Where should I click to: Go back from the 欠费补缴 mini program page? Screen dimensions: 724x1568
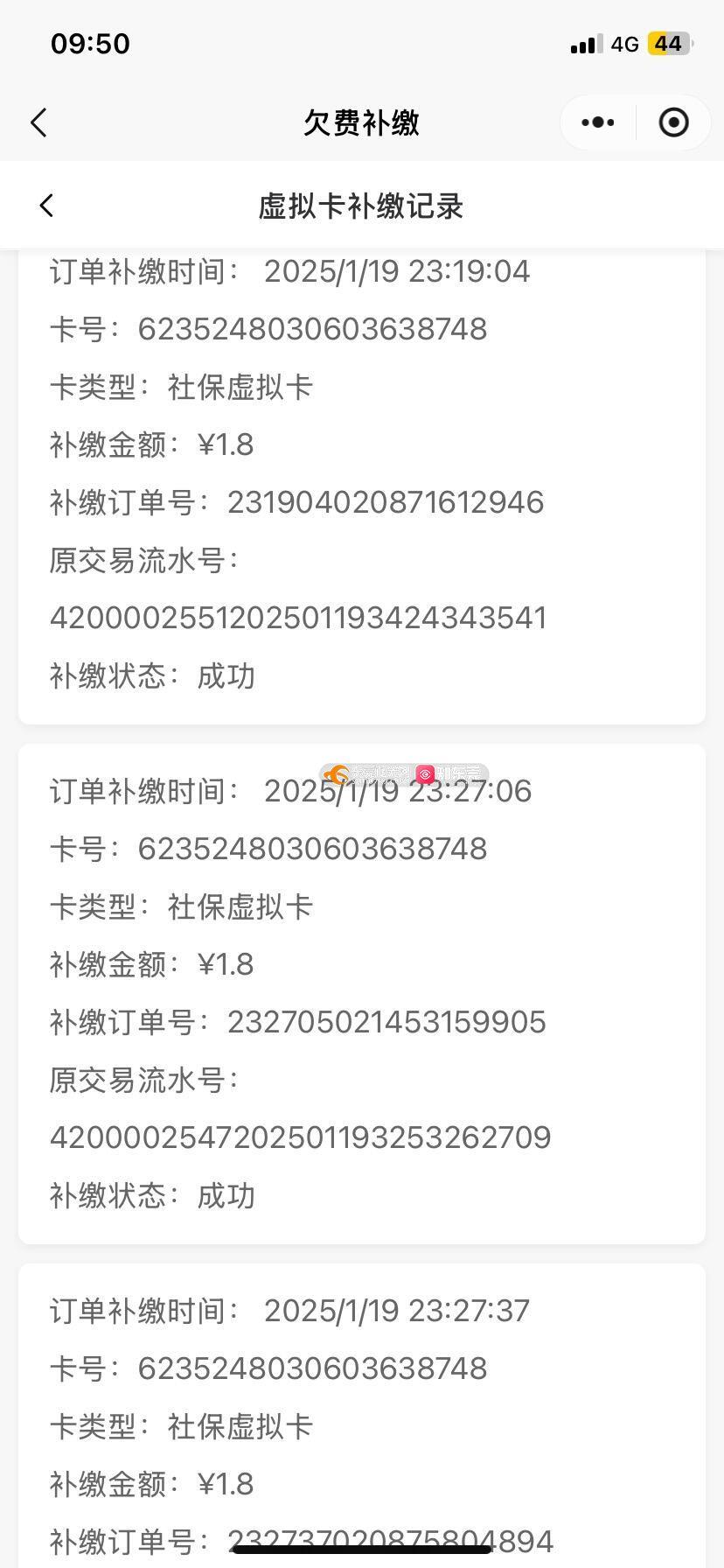click(38, 122)
